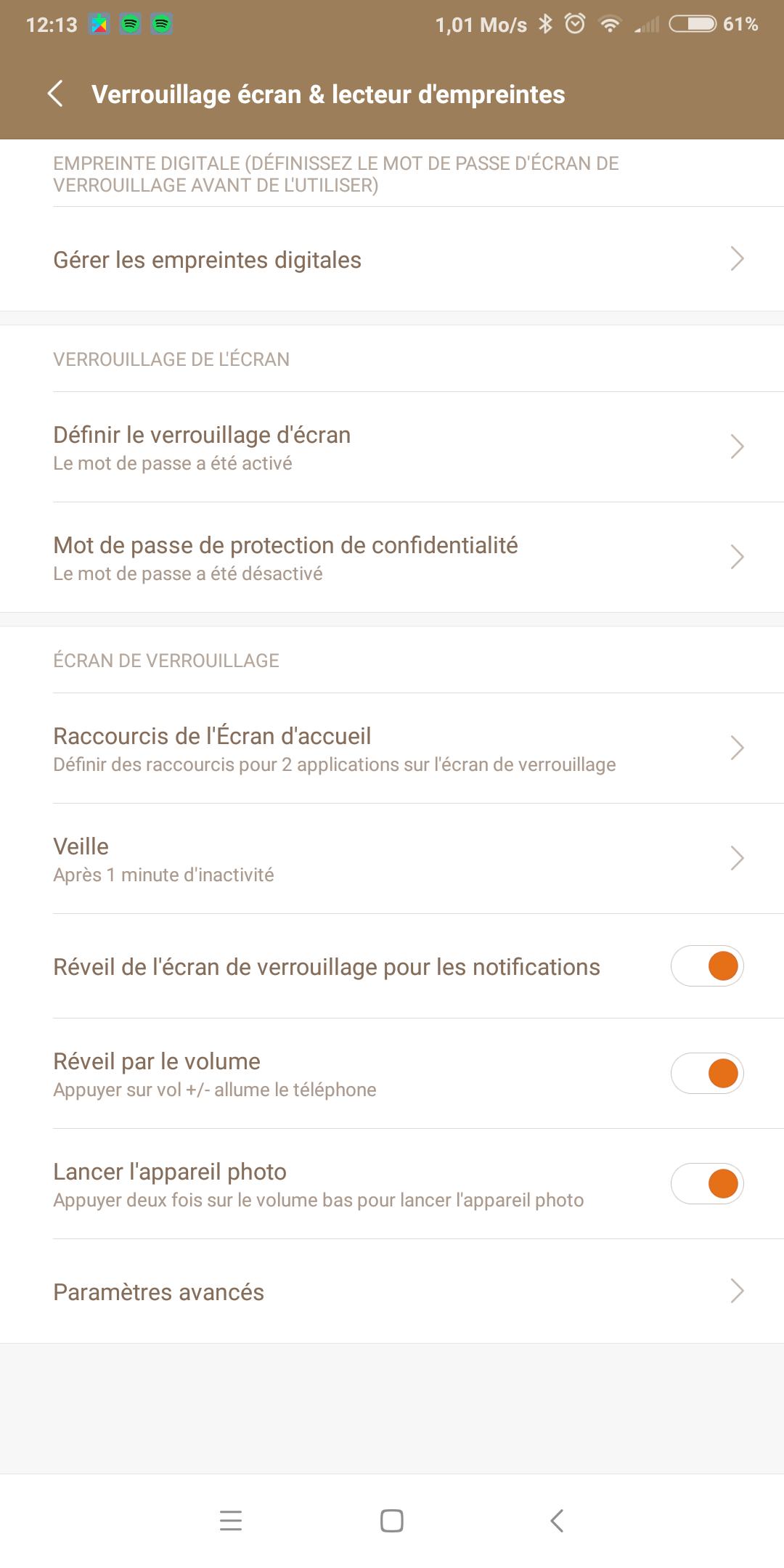Open Paramètres avancés

pos(392,1291)
